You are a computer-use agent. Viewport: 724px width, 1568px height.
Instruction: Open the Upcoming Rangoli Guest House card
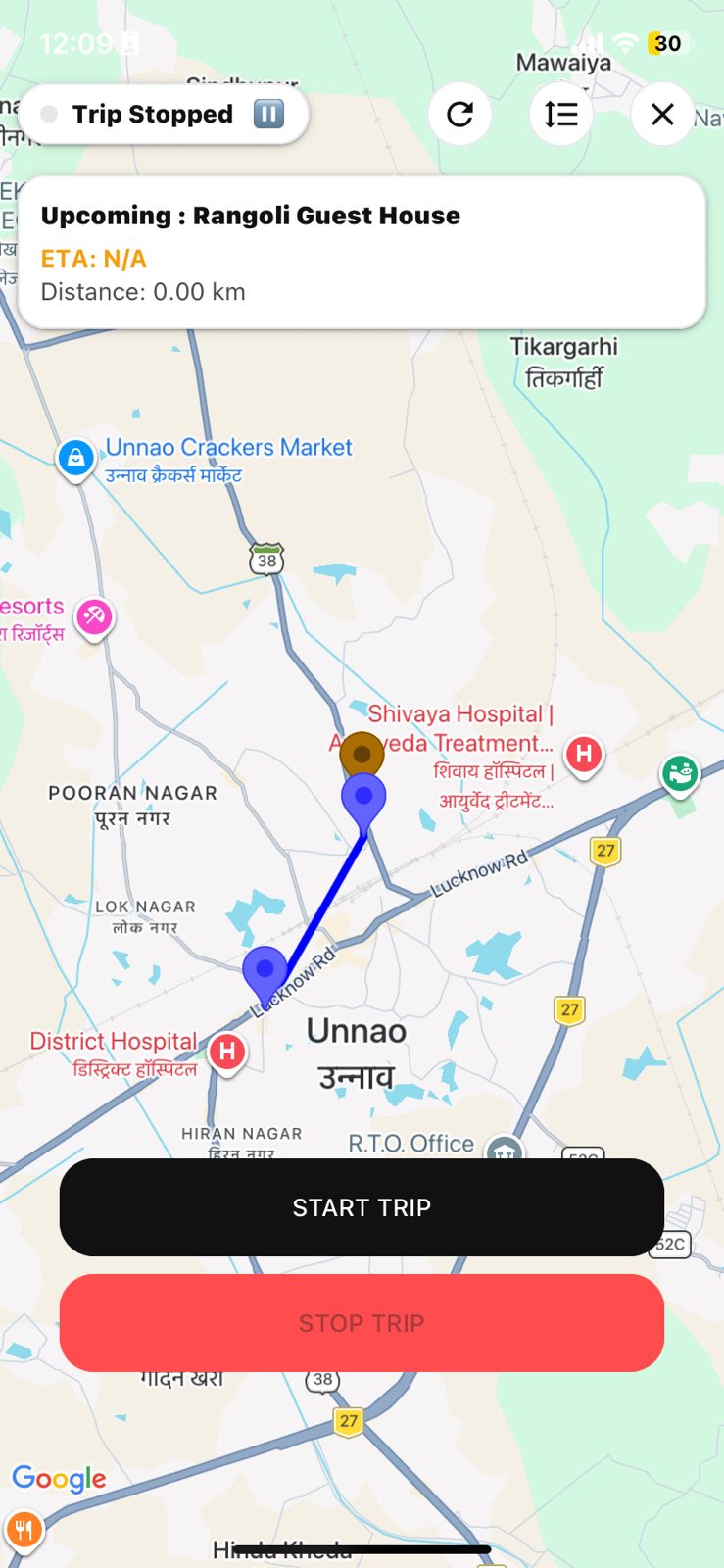(x=362, y=253)
